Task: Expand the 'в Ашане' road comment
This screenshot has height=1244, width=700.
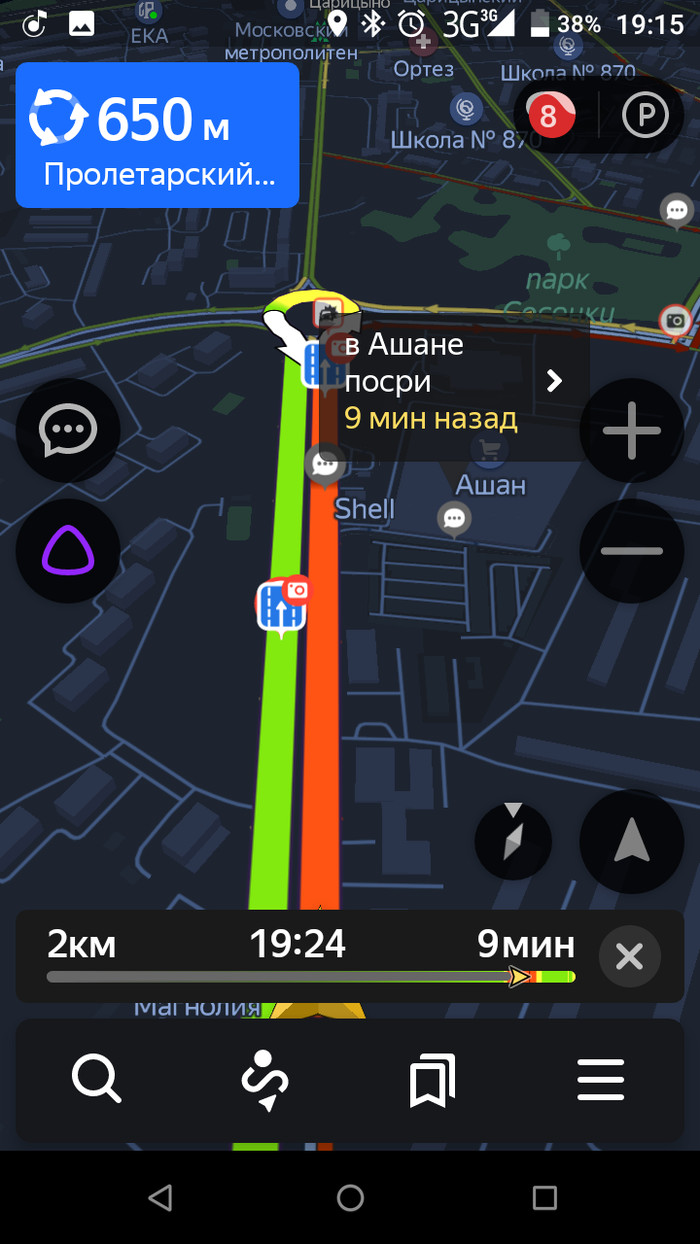Action: (x=554, y=380)
